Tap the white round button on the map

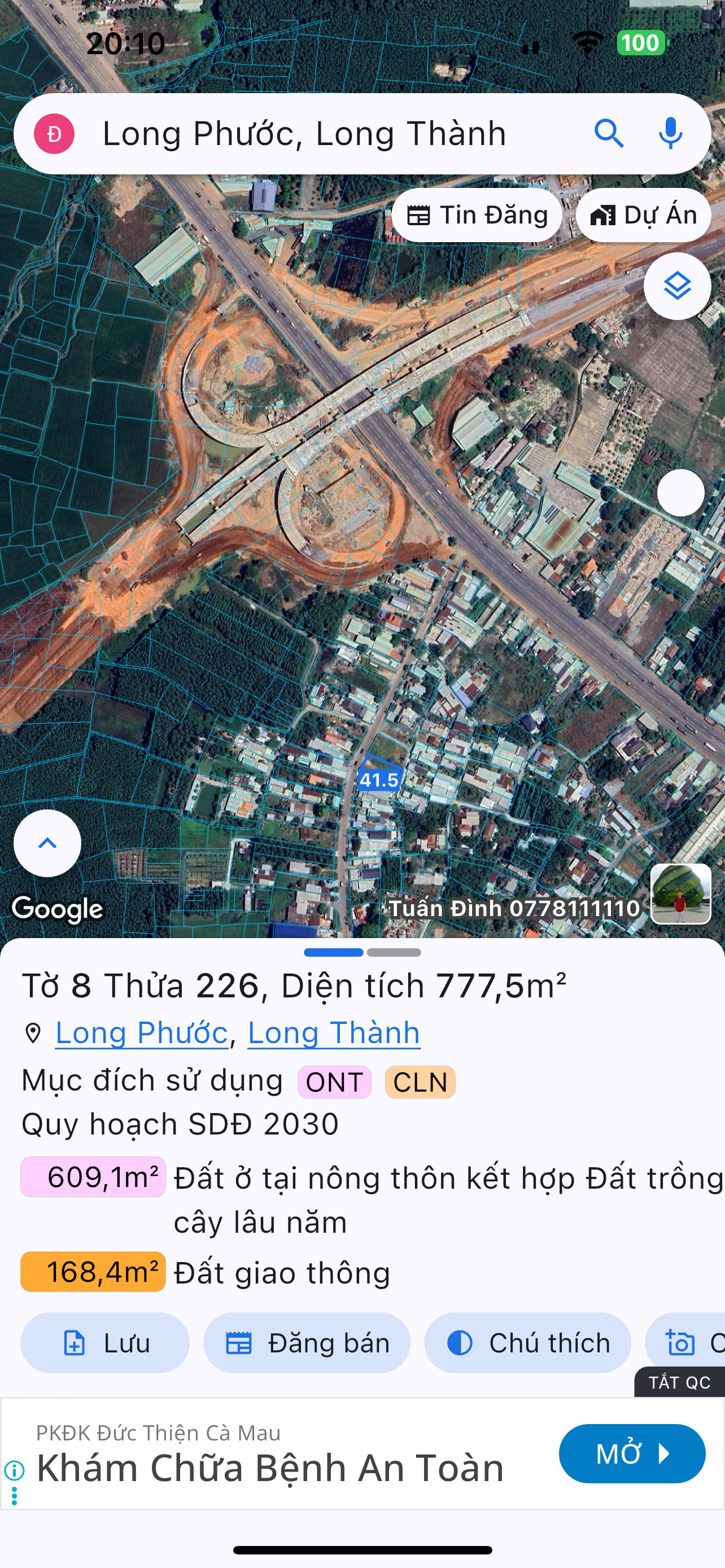(x=680, y=493)
